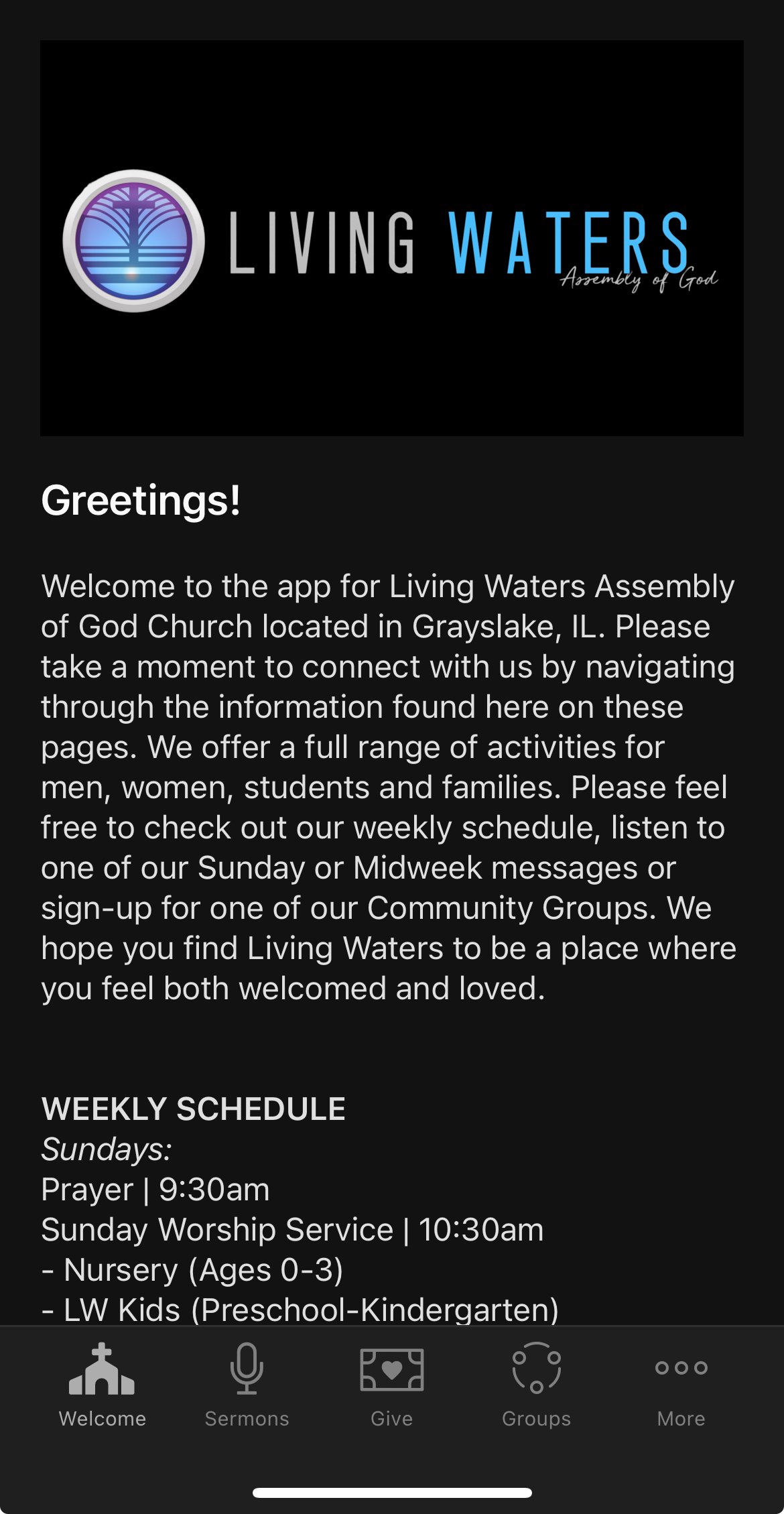Switch to the Sermons tab
This screenshot has width=784, height=1514.
(247, 1386)
